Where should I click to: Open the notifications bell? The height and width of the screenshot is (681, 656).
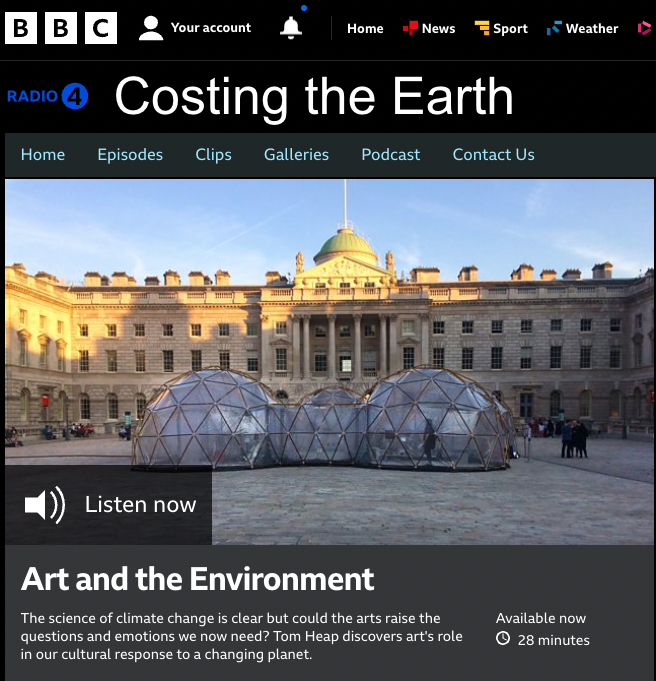pyautogui.click(x=291, y=28)
